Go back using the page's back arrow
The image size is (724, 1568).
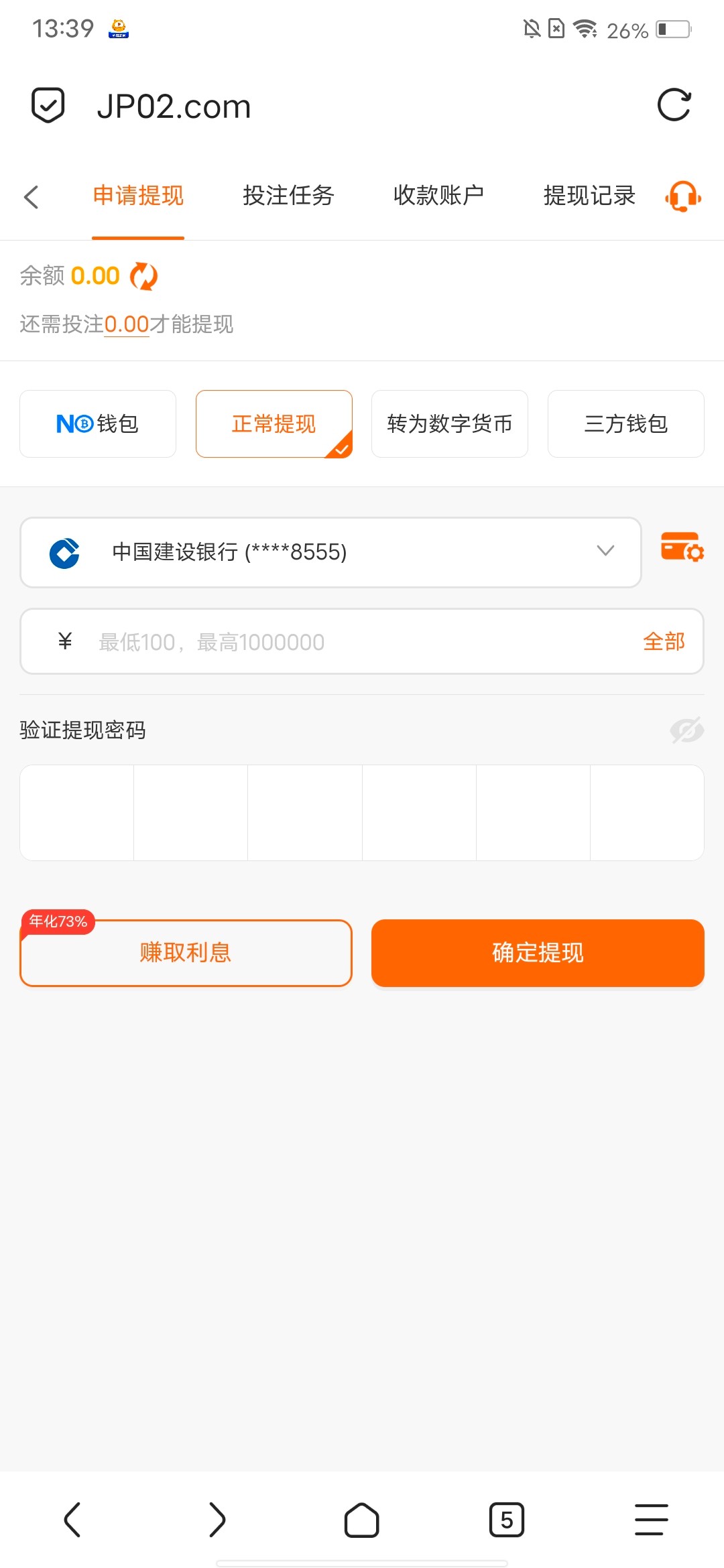(x=31, y=196)
